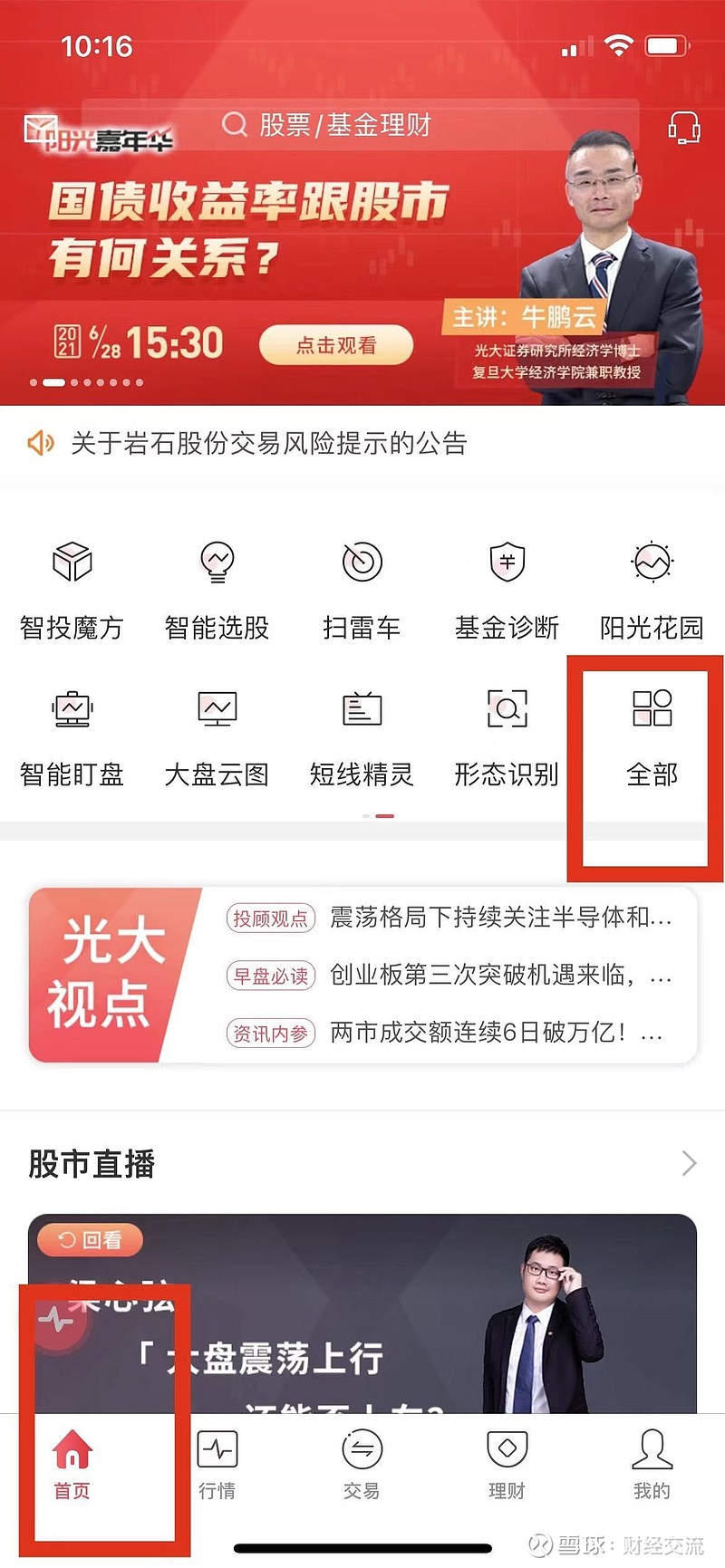The image size is (725, 1568).
Task: Select the 智能盯盘 monitoring icon
Action: [71, 734]
